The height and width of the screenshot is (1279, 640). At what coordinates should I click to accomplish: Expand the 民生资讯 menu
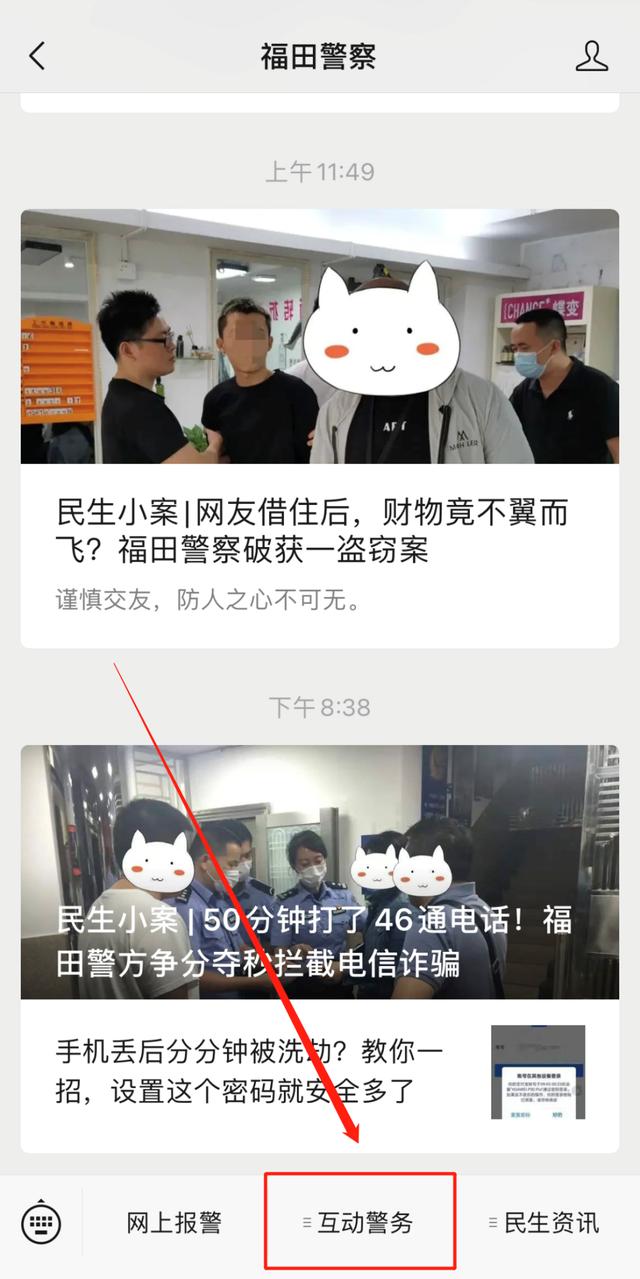(x=545, y=1222)
